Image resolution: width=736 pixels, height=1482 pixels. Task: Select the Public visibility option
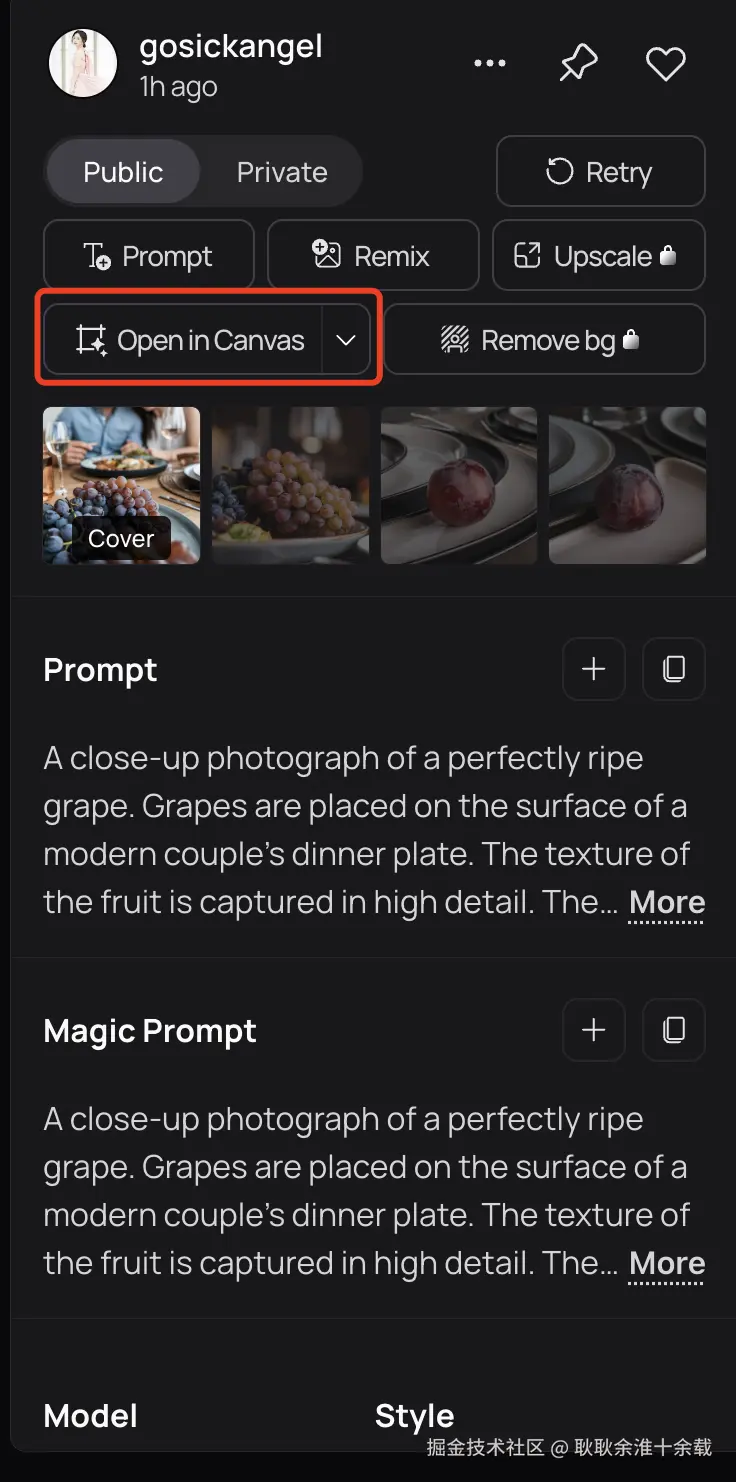(x=123, y=172)
